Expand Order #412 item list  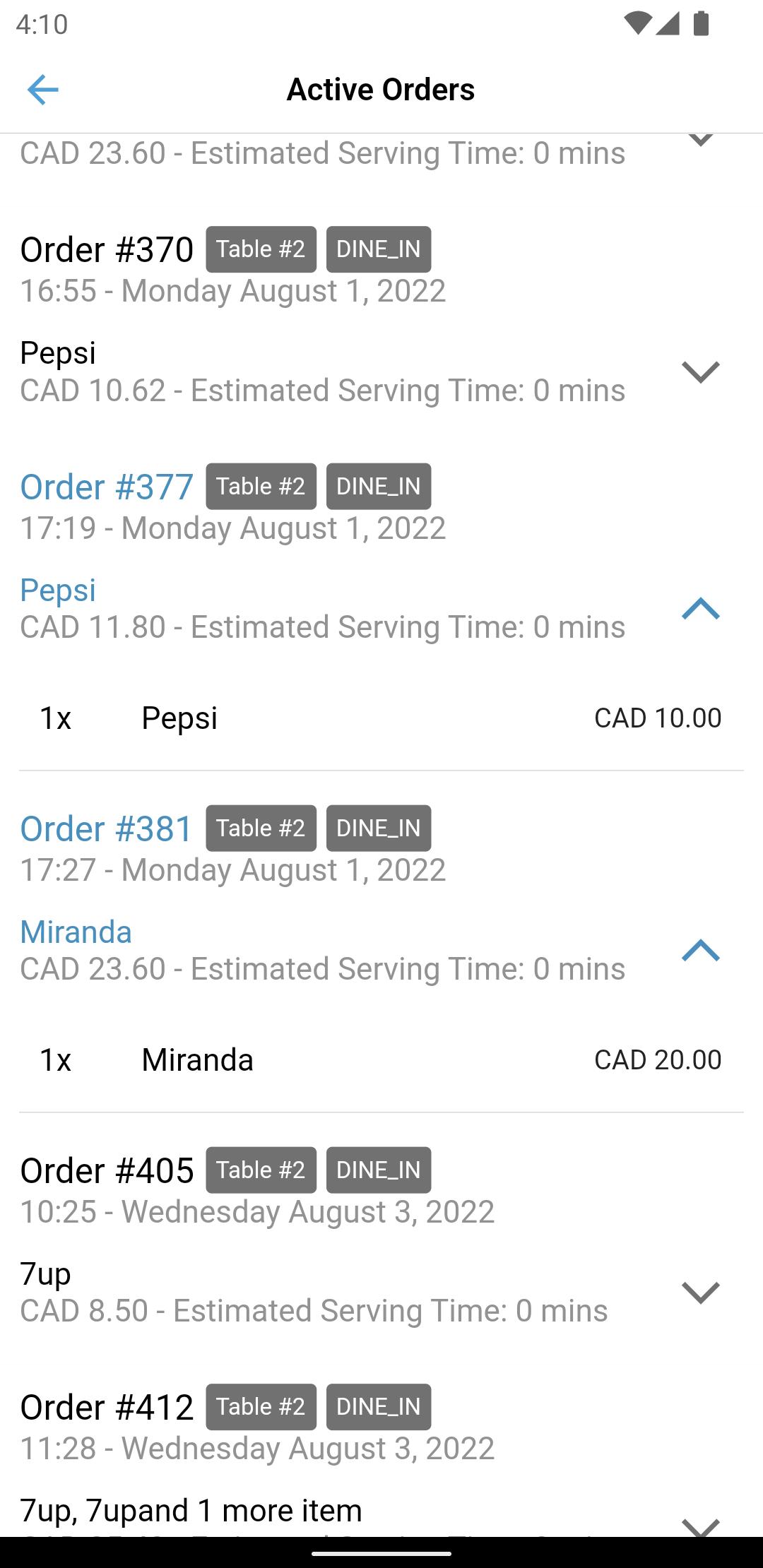click(x=700, y=1526)
